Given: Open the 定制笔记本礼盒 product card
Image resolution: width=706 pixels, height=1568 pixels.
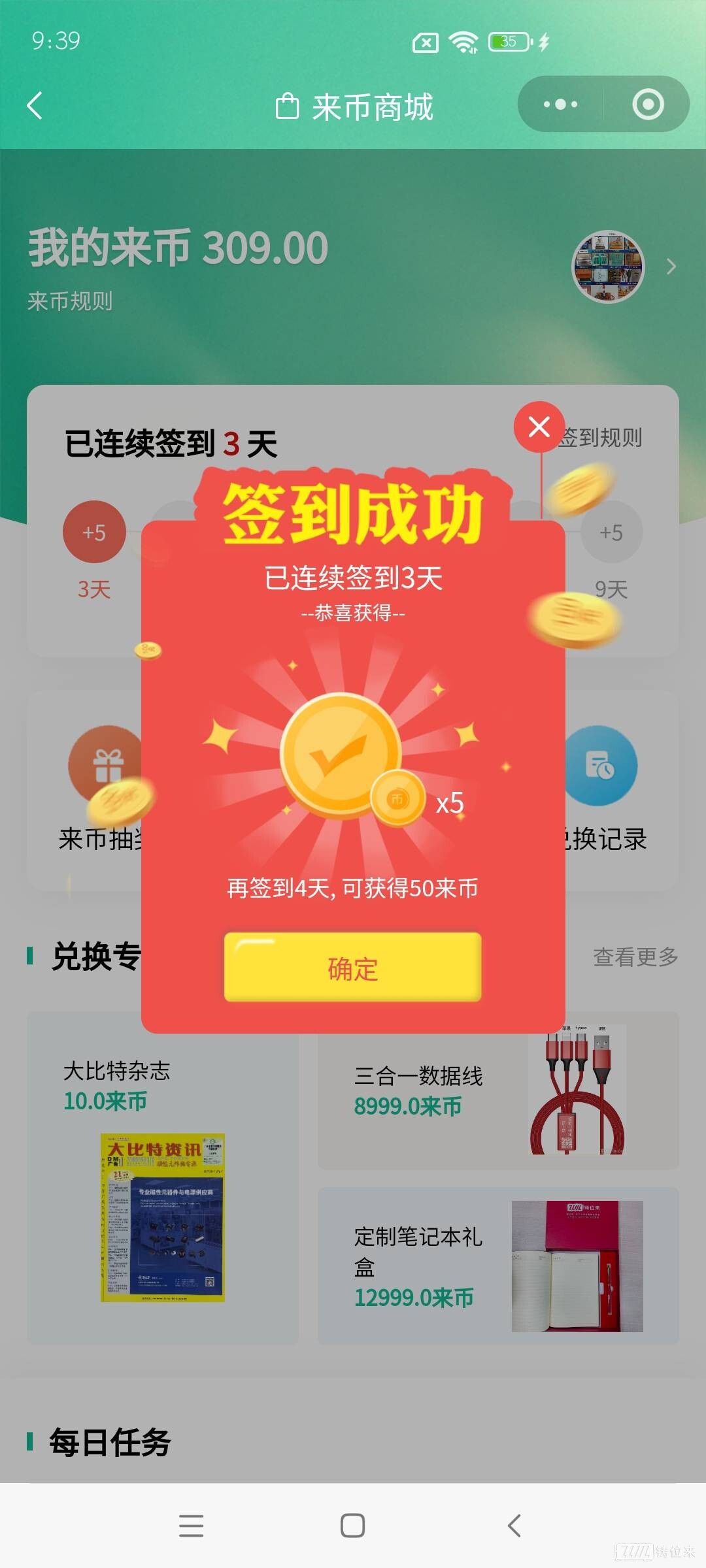Looking at the screenshot, I should 498,1266.
